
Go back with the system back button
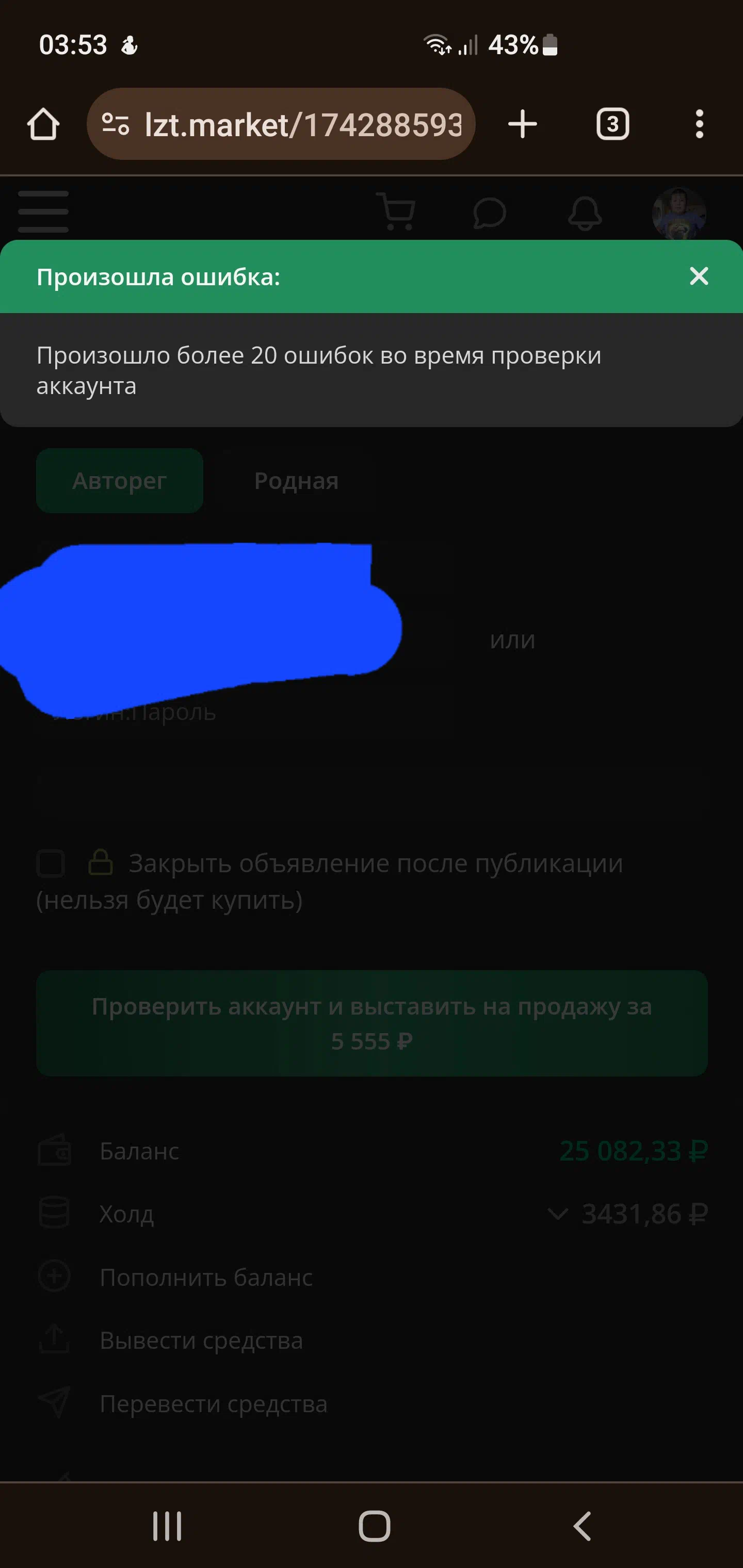point(582,1526)
